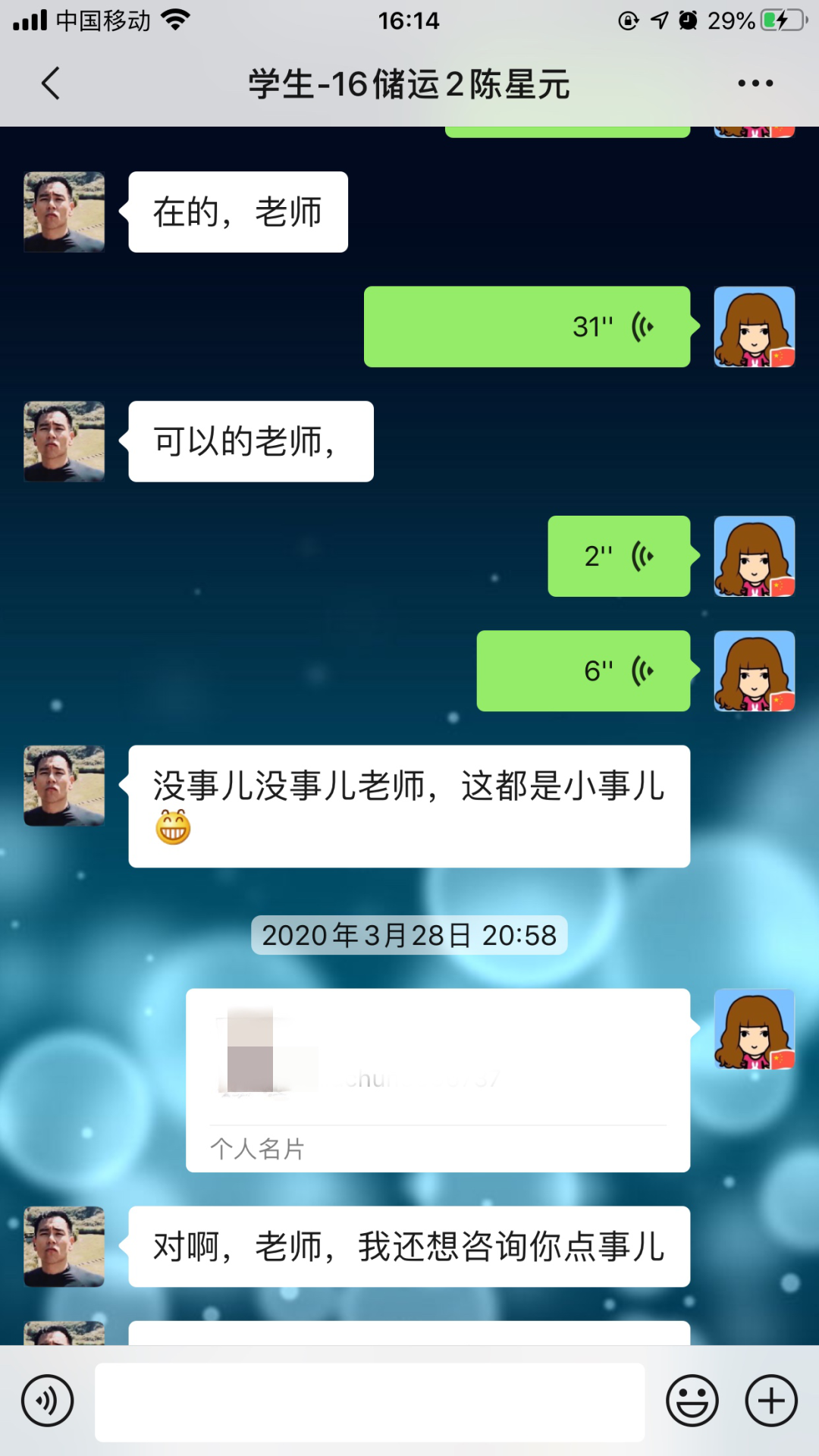Switch to voice input mode
819x1456 pixels.
point(48,1401)
